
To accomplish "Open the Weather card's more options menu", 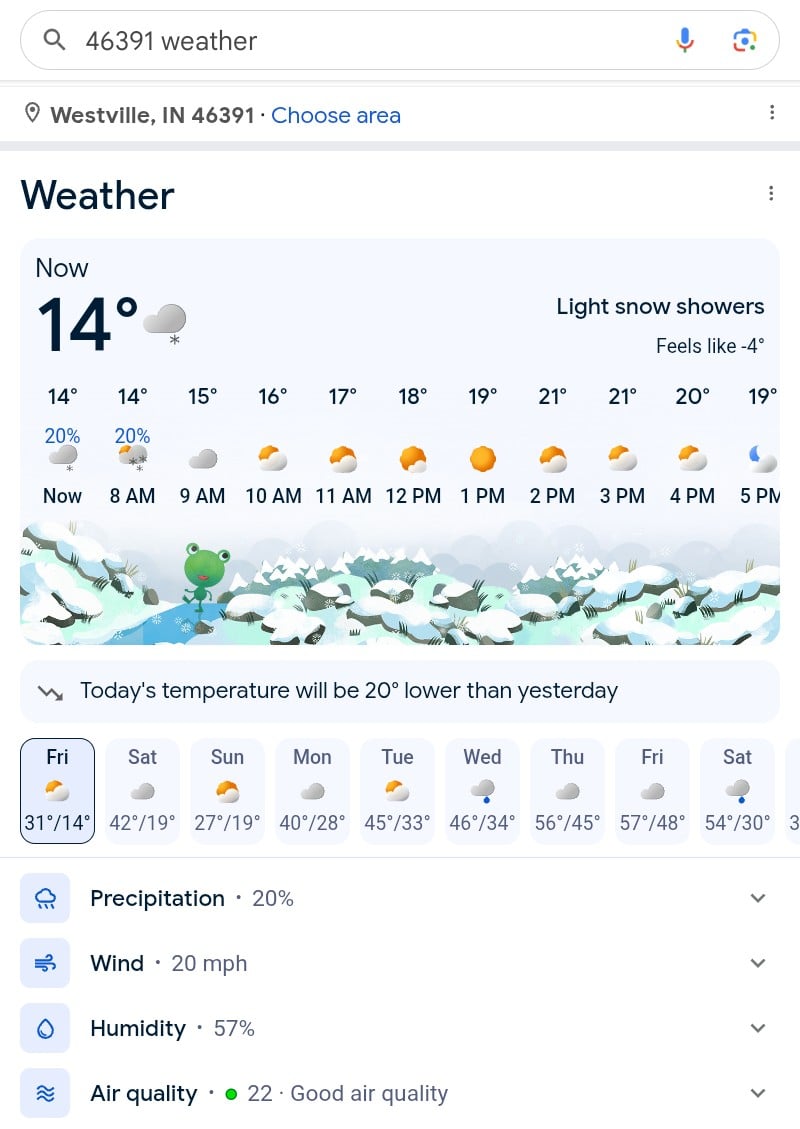I will click(x=770, y=193).
